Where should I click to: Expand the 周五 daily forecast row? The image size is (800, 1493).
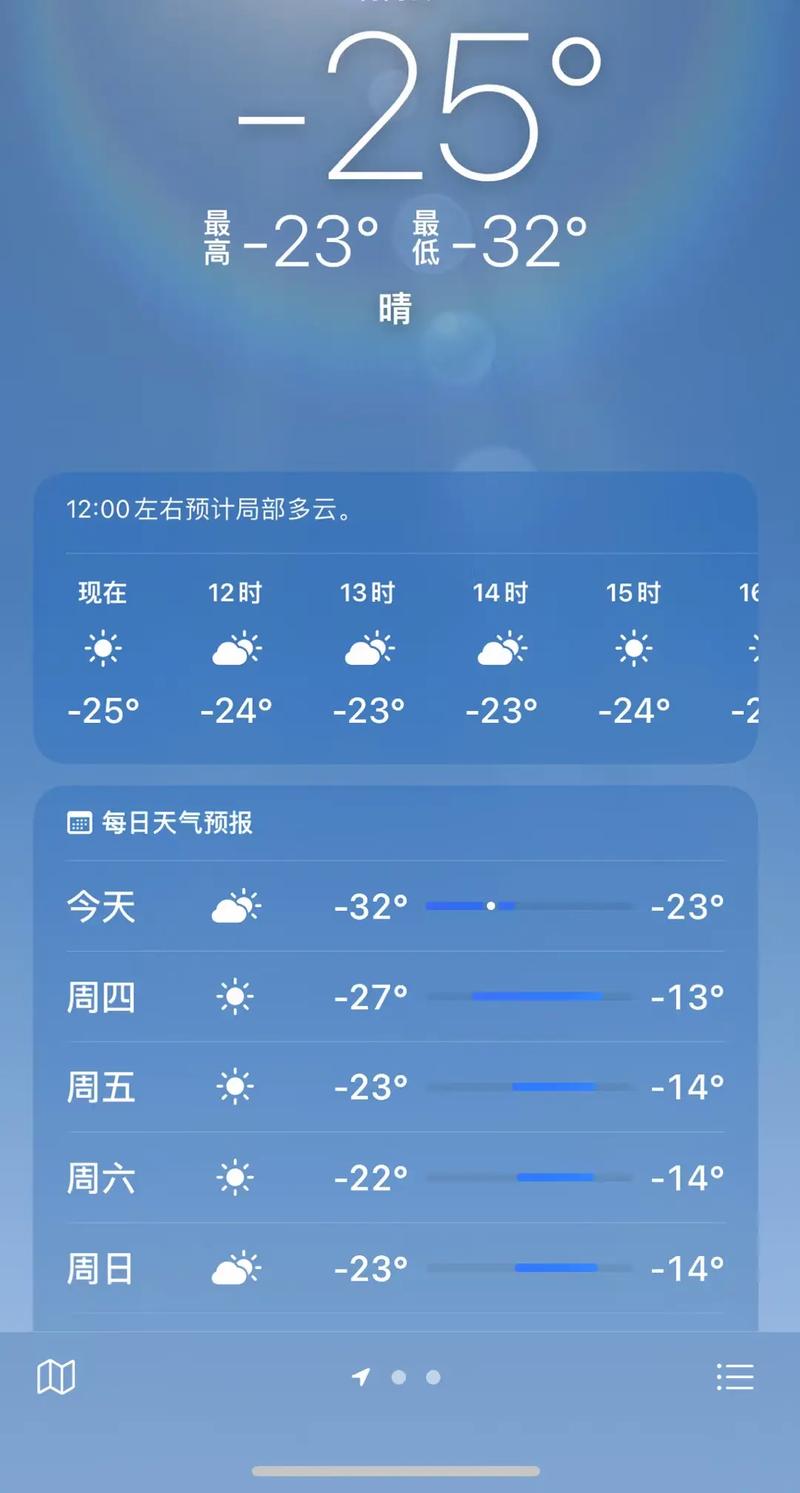point(400,1088)
